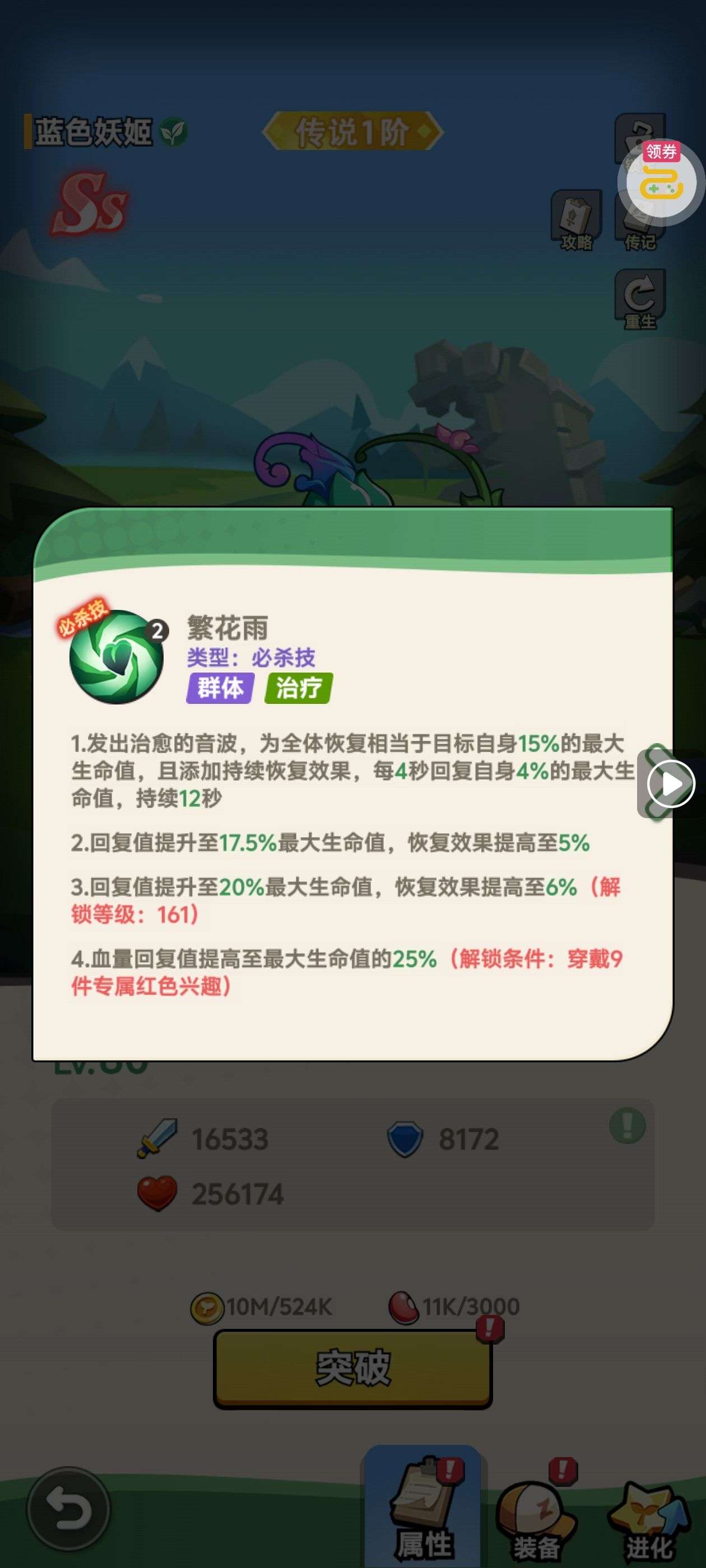Viewport: 706px width, 1568px height.
Task: Open the 领券 coupon floating bubble
Action: click(x=661, y=181)
